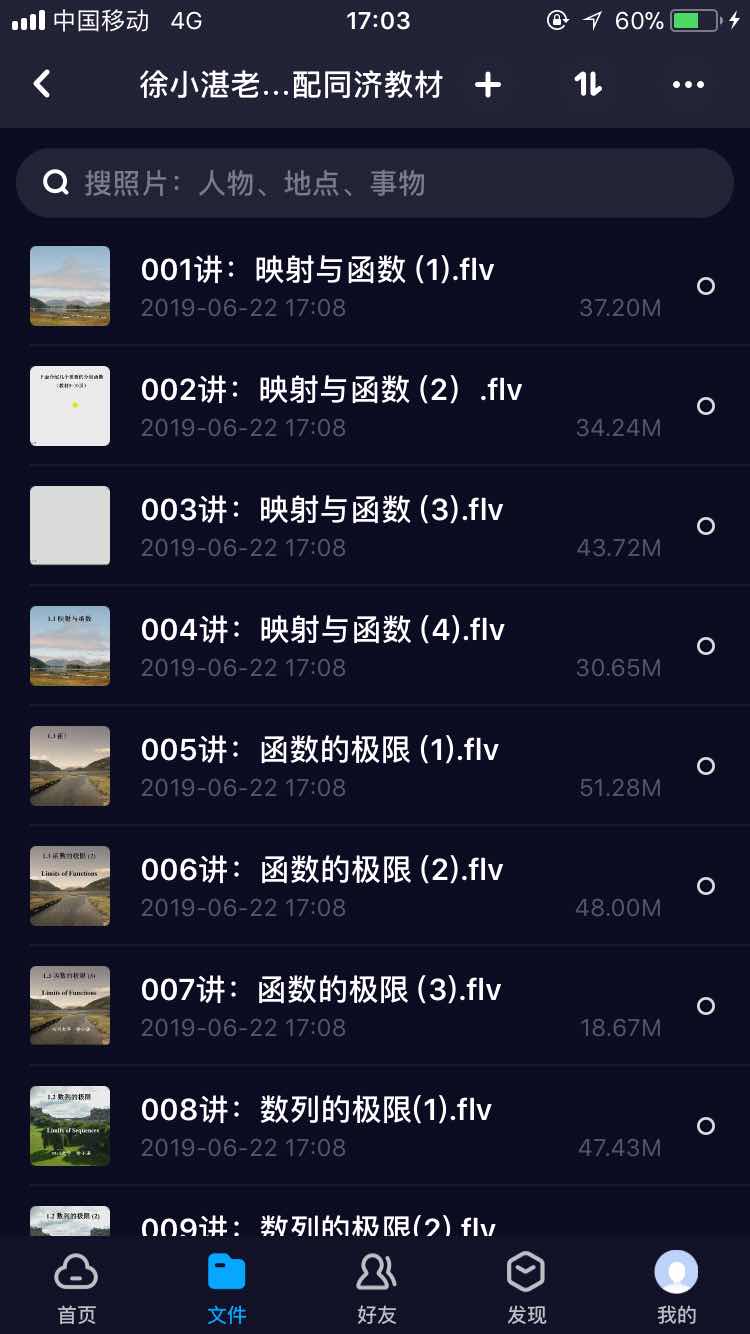Go back using the top-left arrow
The image size is (750, 1334).
pos(42,84)
